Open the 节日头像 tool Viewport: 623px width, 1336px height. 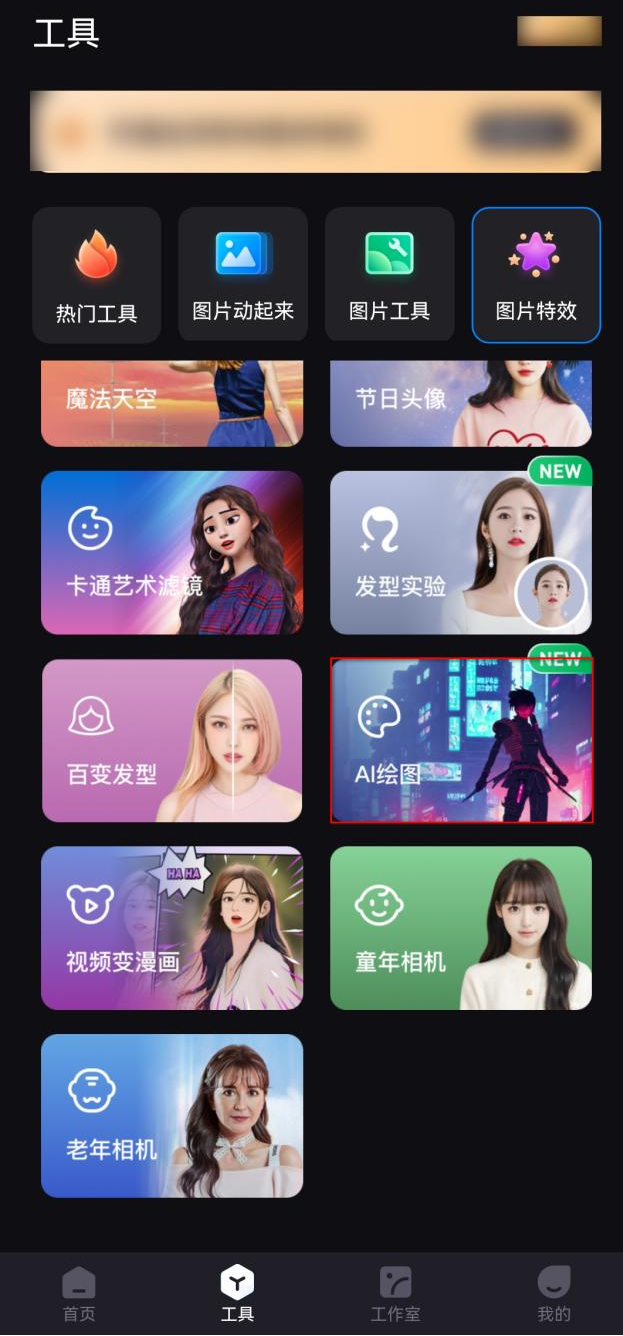click(460, 404)
